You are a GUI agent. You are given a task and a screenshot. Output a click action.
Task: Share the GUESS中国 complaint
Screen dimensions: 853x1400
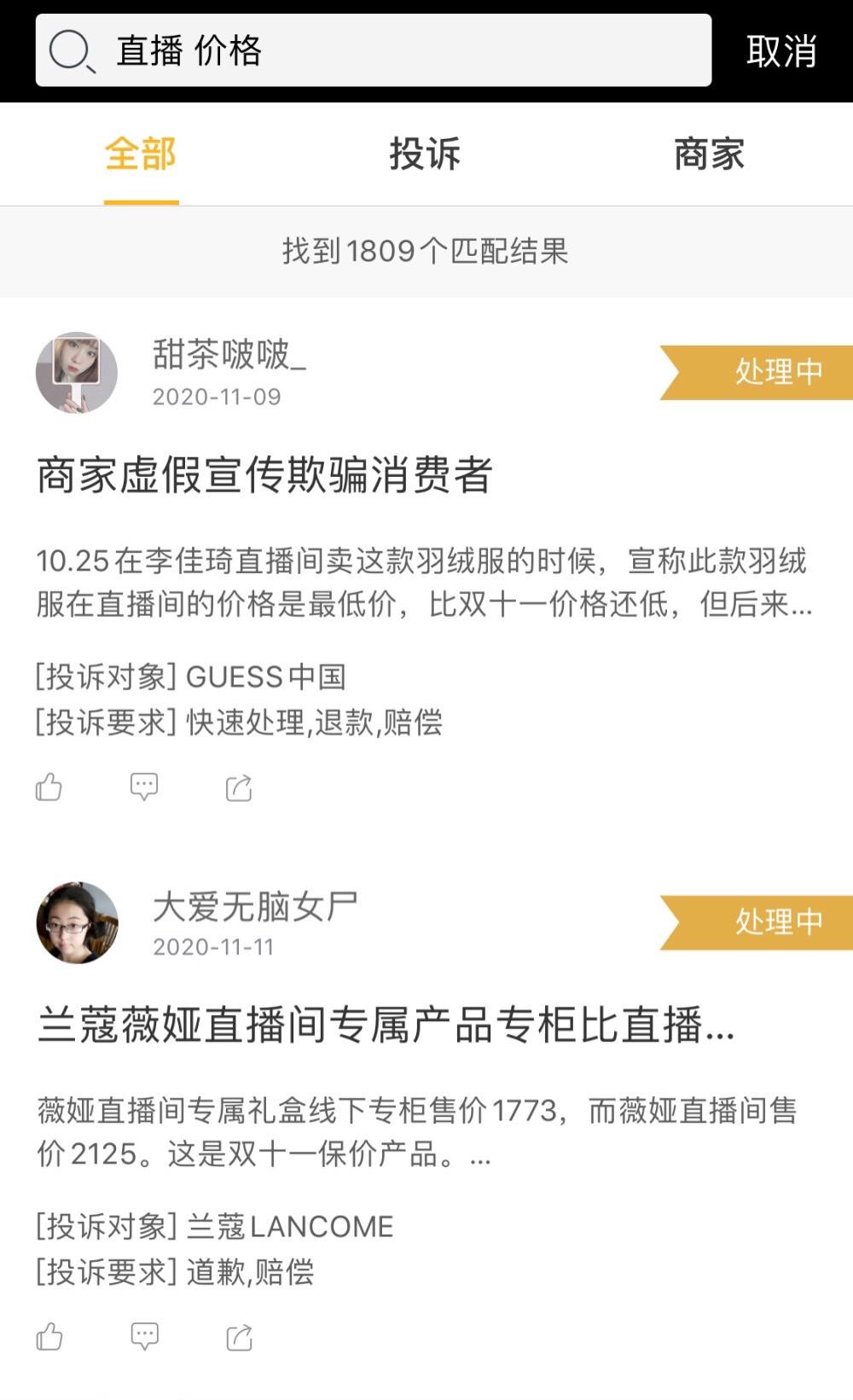(239, 787)
